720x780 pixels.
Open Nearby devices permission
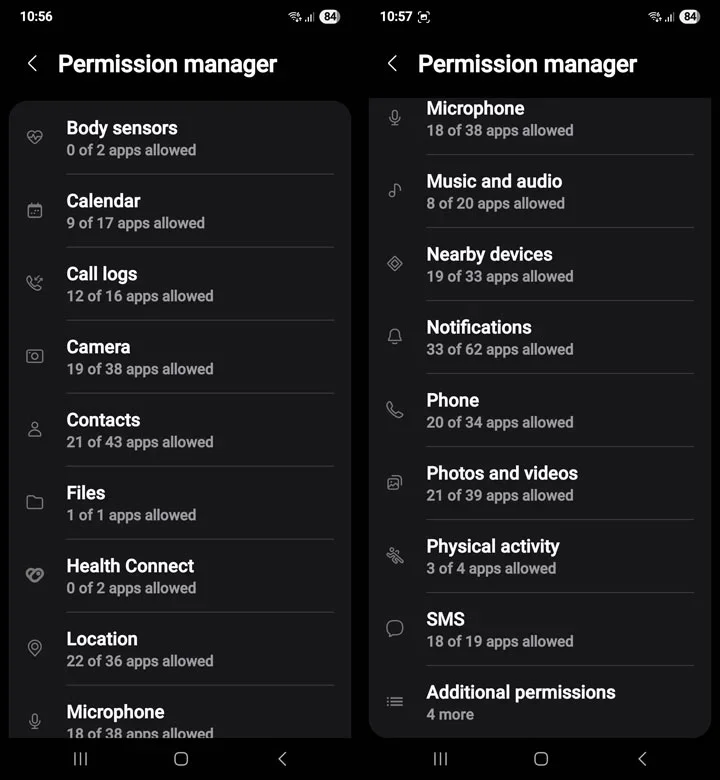click(540, 264)
